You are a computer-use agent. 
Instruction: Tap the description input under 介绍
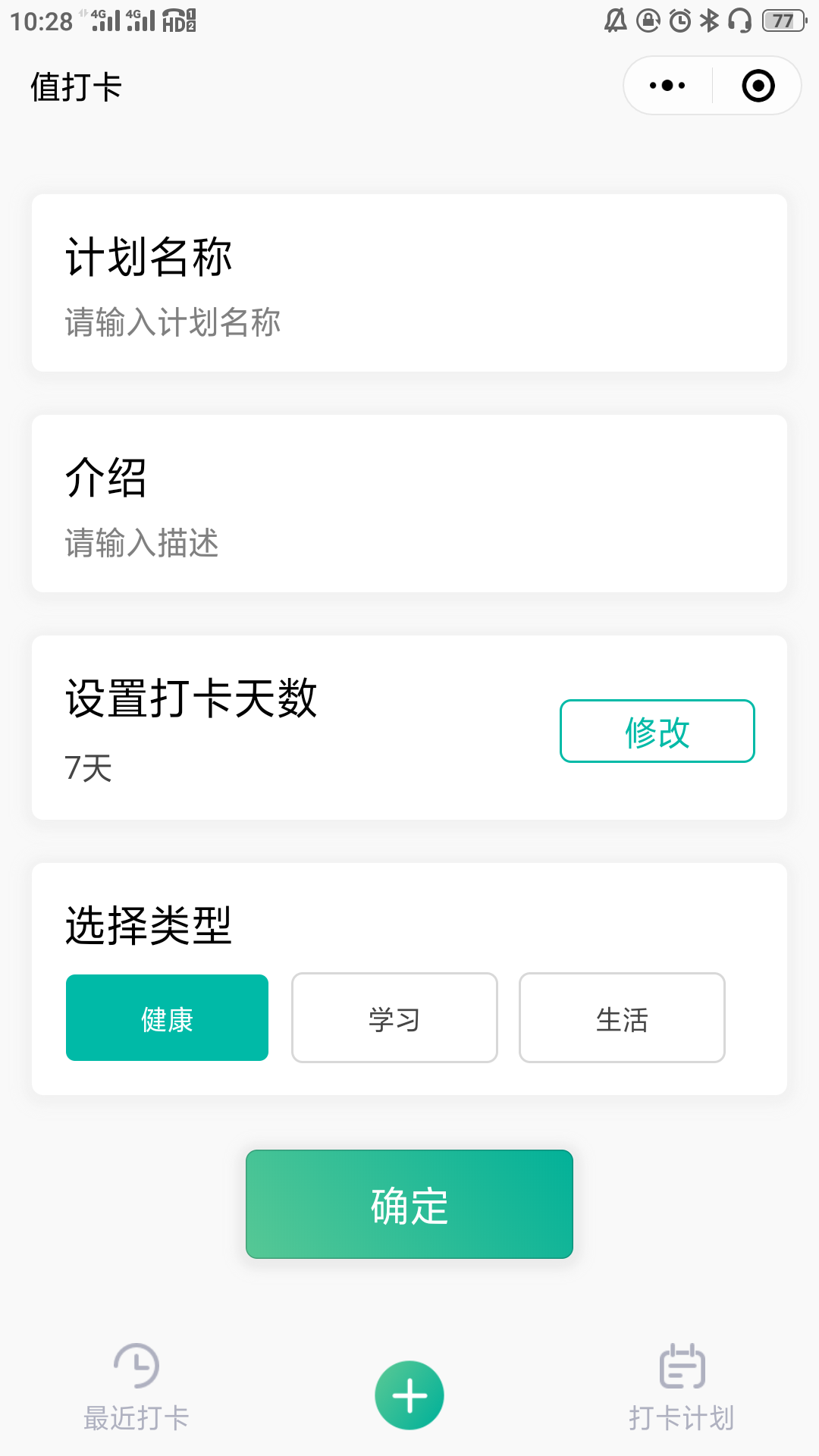tap(409, 543)
